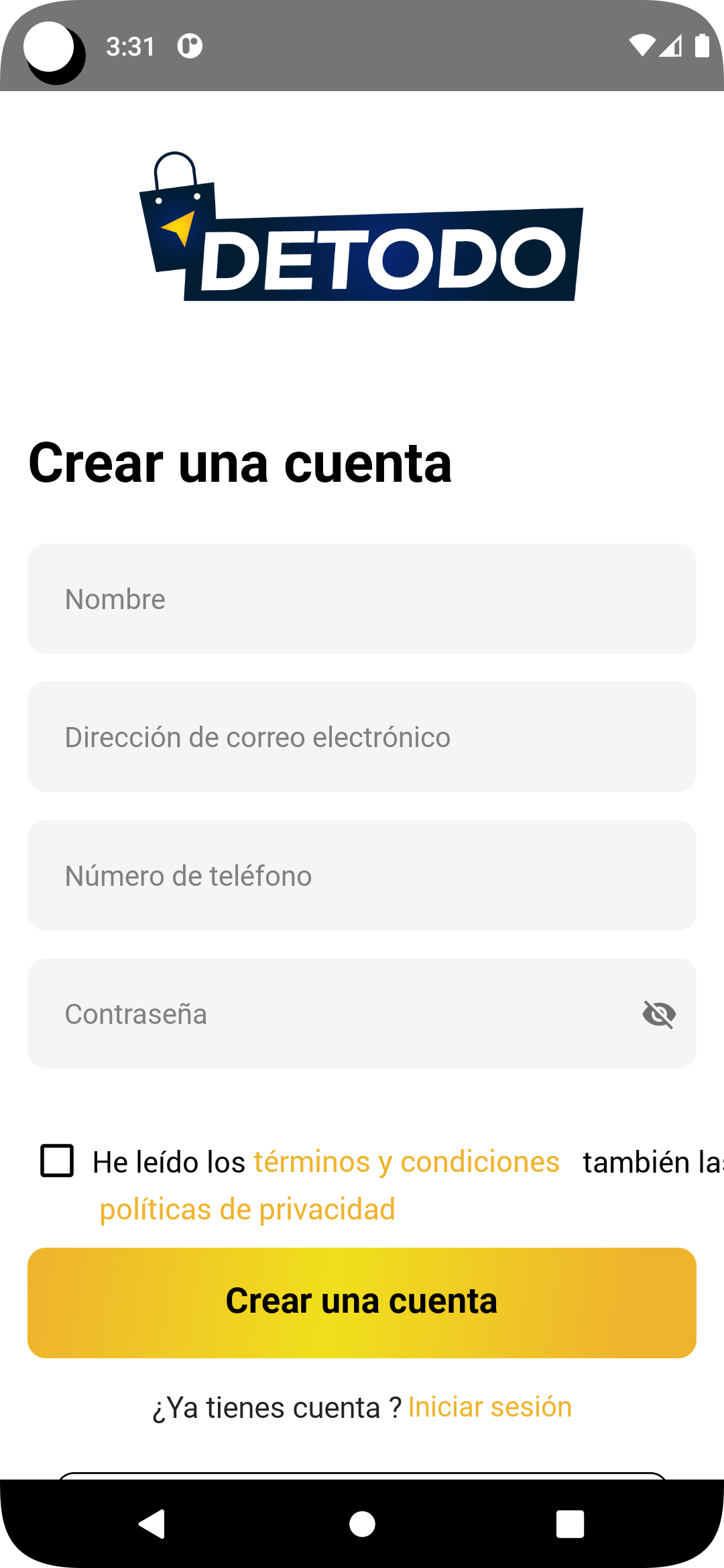Open the políticas de privacidad link
Image resolution: width=724 pixels, height=1568 pixels.
247,1210
